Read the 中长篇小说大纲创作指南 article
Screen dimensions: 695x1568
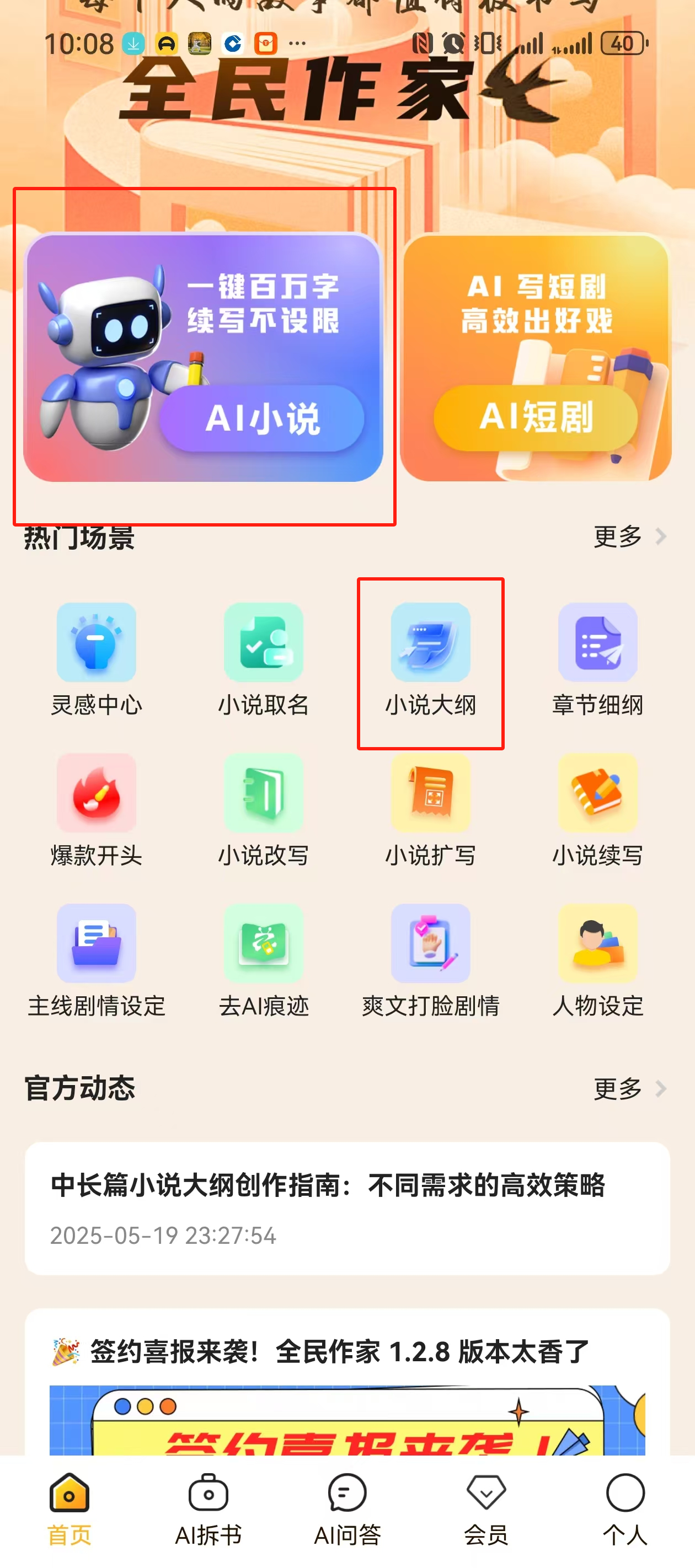click(x=347, y=1207)
